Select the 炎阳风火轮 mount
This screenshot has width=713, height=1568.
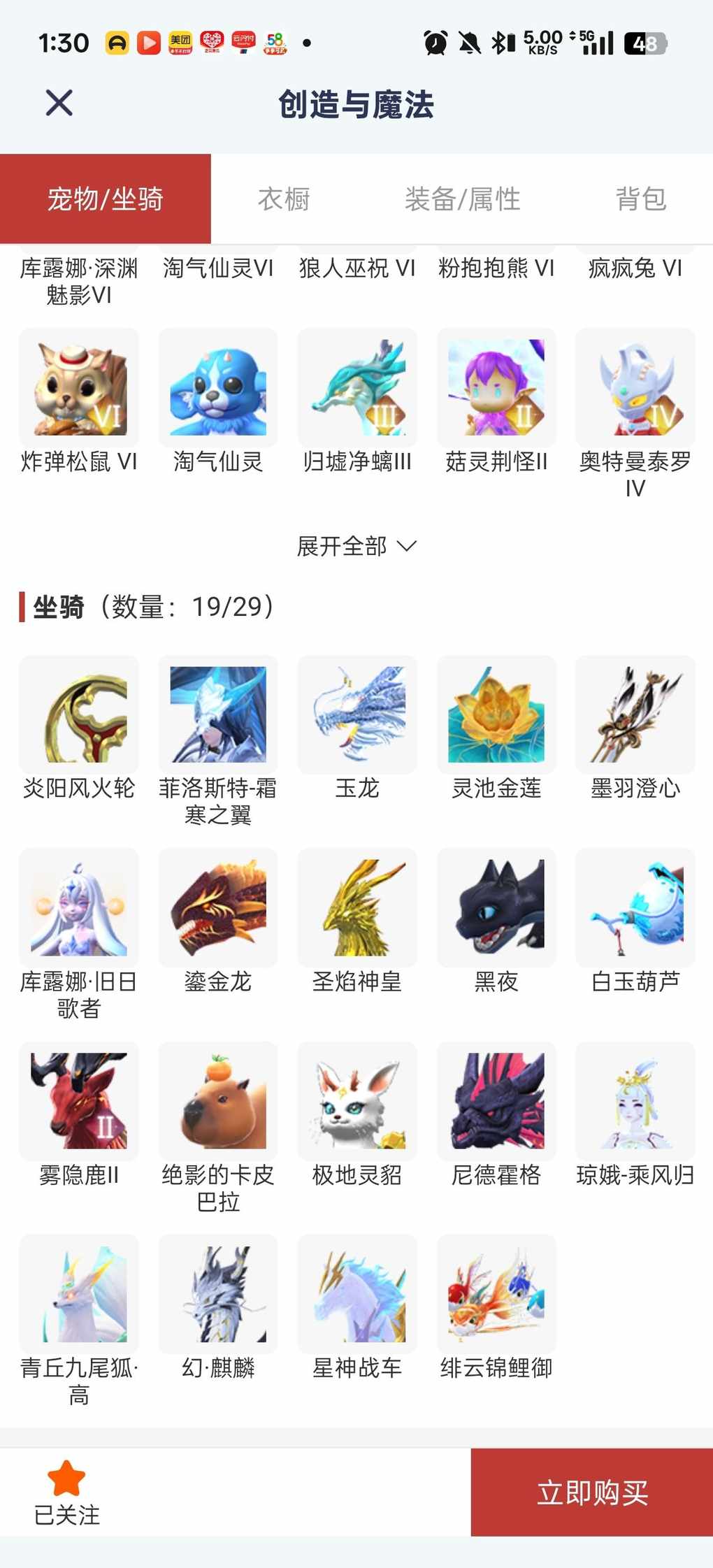pyautogui.click(x=79, y=714)
